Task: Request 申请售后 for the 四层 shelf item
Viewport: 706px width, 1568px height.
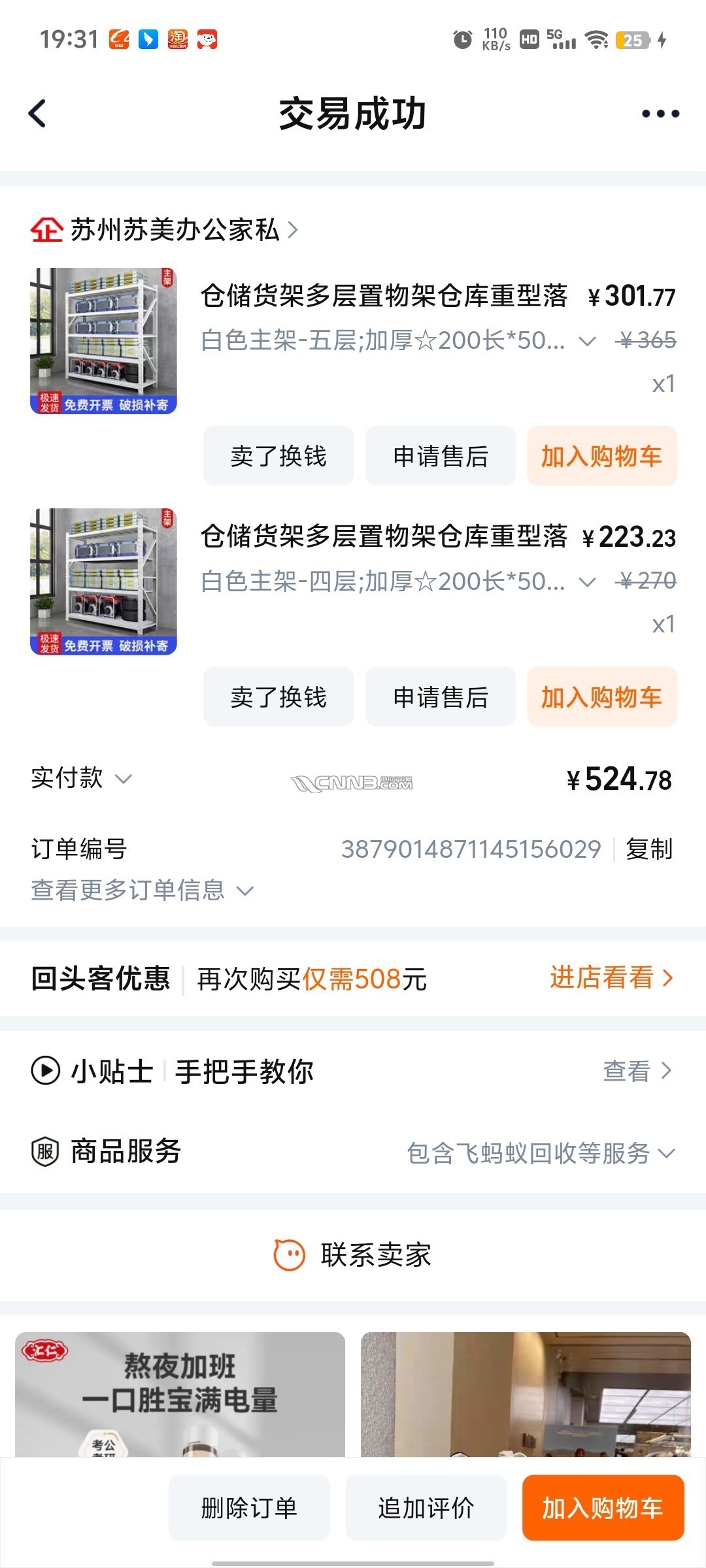Action: click(440, 696)
